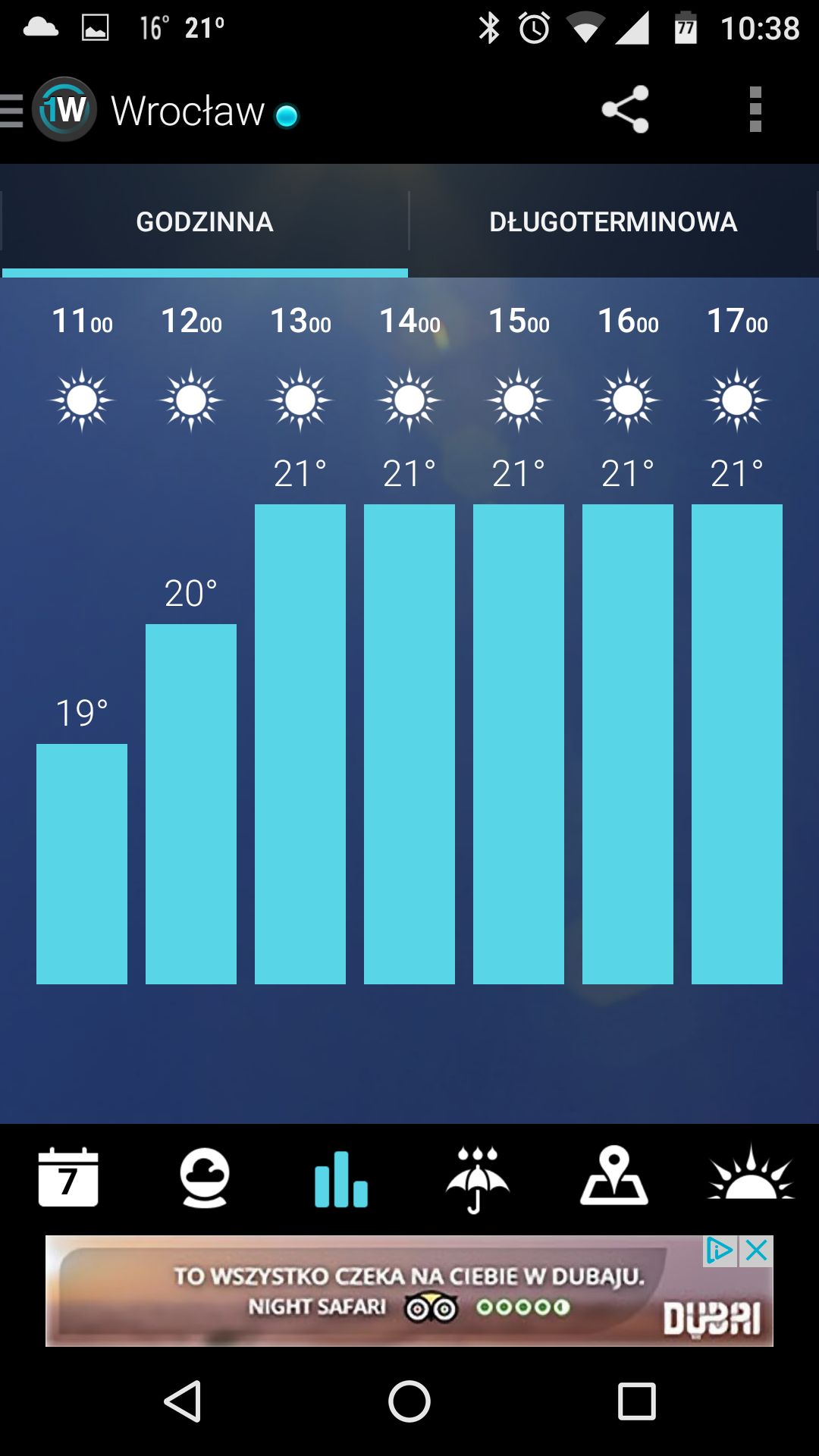Select the GODZINNA tab
This screenshot has width=819, height=1456.
pos(205,221)
